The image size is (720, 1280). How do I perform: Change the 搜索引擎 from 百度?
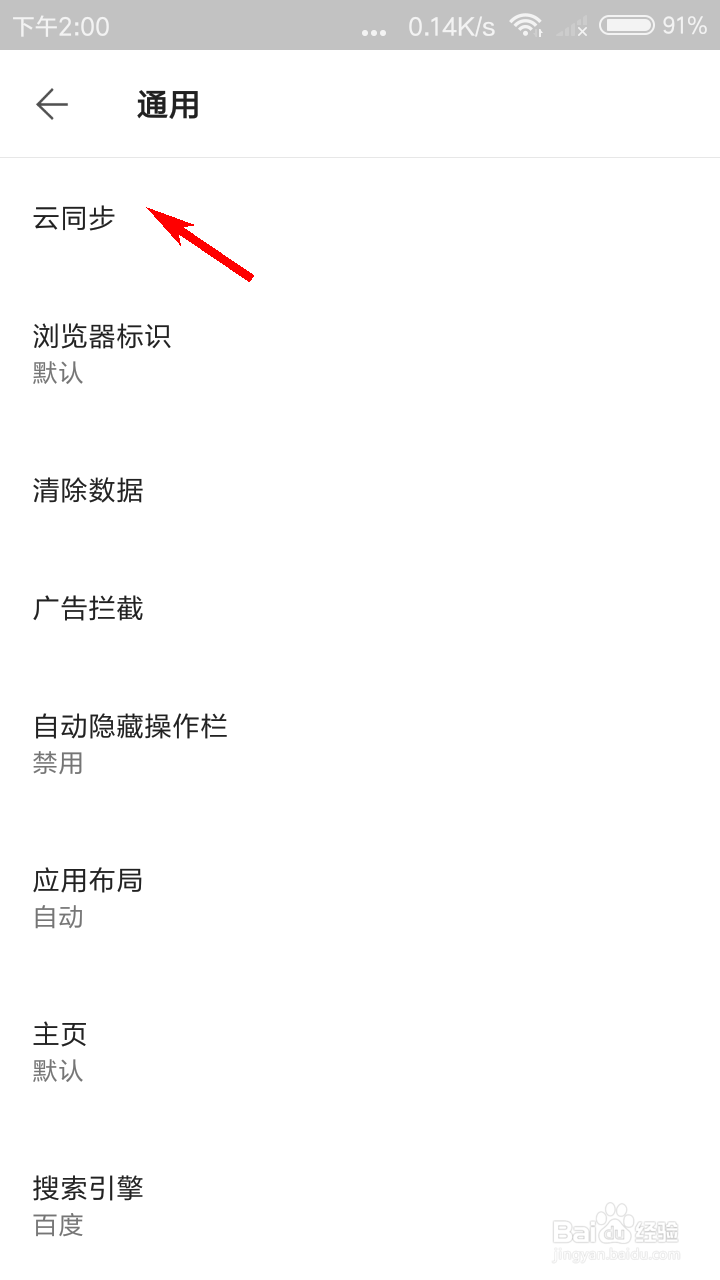88,1188
